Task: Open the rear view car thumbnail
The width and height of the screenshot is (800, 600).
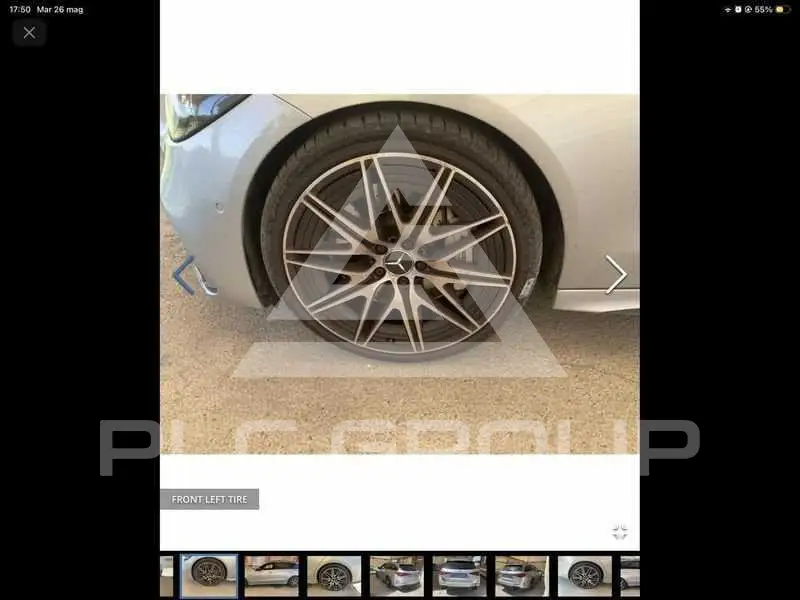Action: (460, 576)
